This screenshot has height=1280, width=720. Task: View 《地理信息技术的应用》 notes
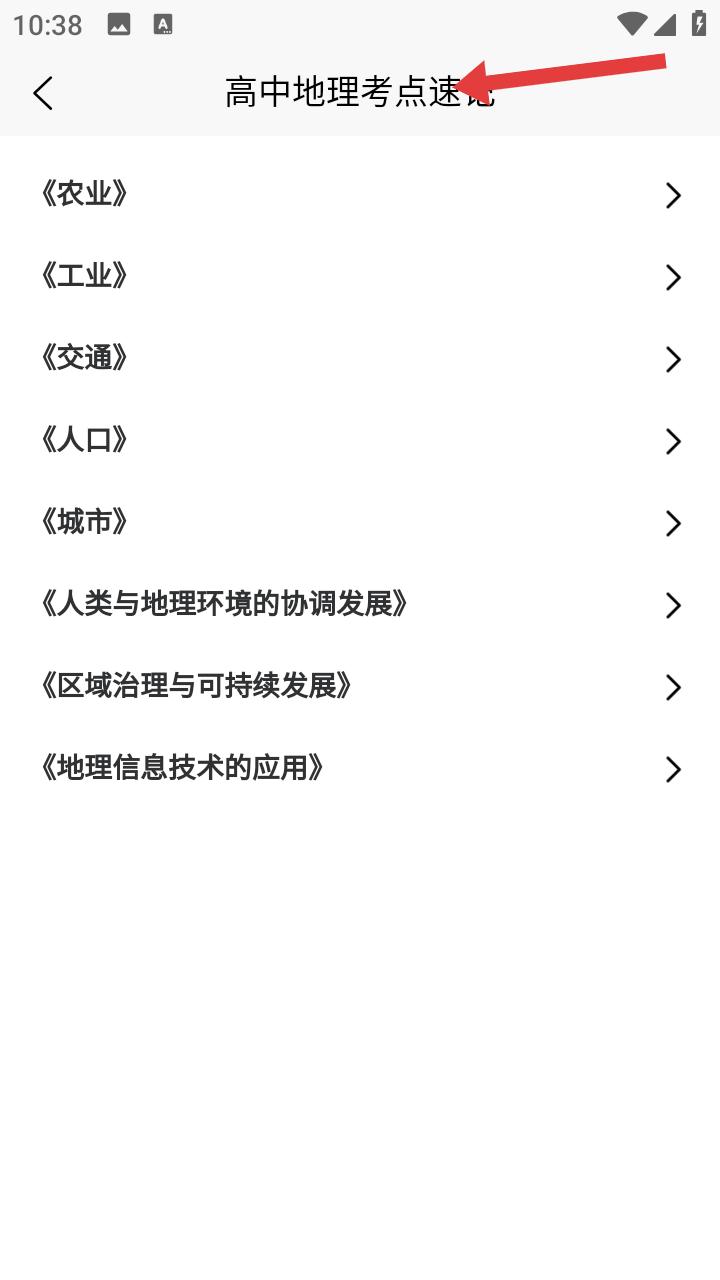(x=360, y=769)
